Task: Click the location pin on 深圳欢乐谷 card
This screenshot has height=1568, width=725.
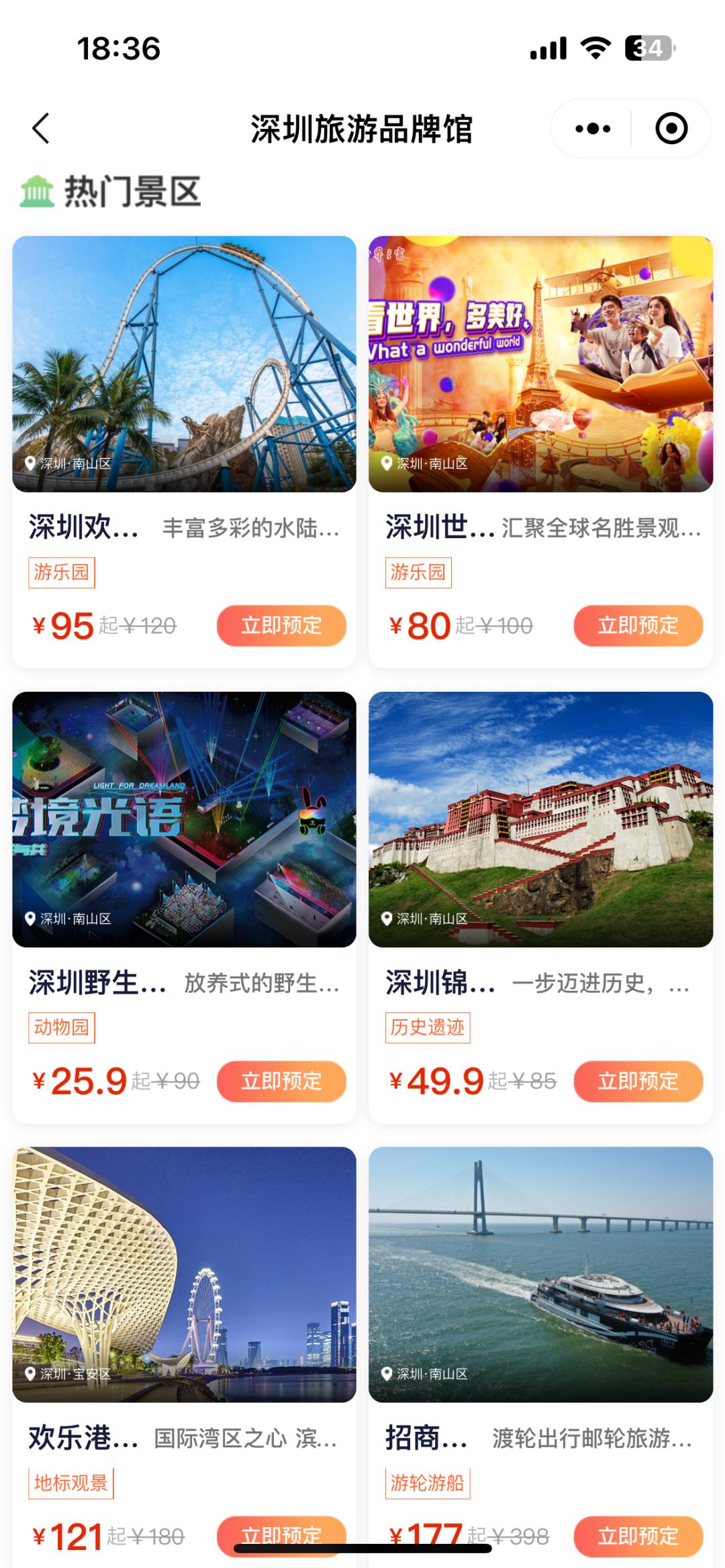Action: (30, 462)
